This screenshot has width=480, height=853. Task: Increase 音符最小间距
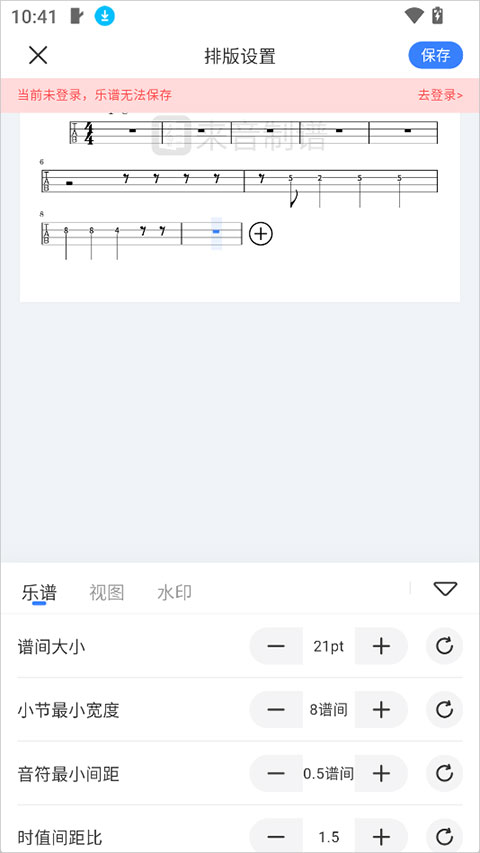381,773
